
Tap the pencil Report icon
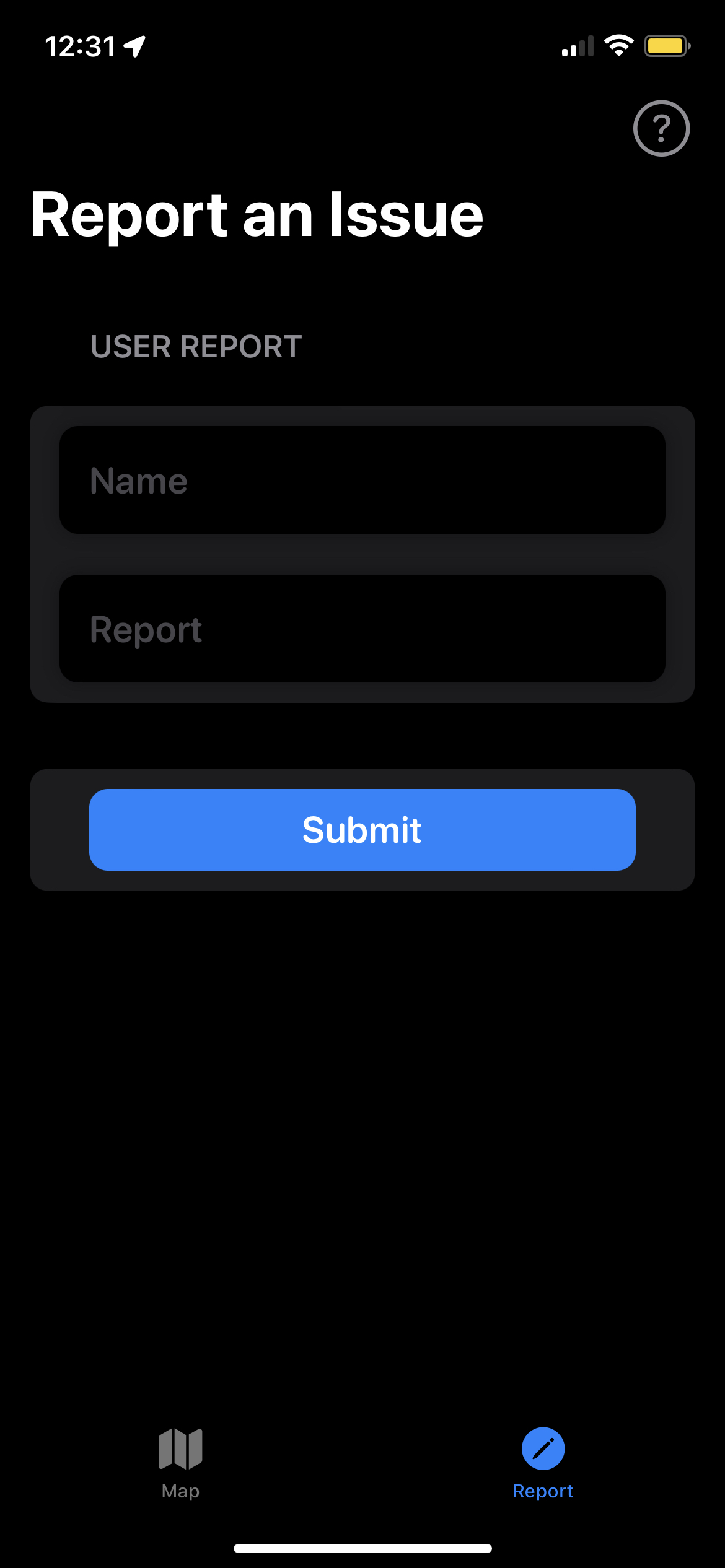[543, 1447]
